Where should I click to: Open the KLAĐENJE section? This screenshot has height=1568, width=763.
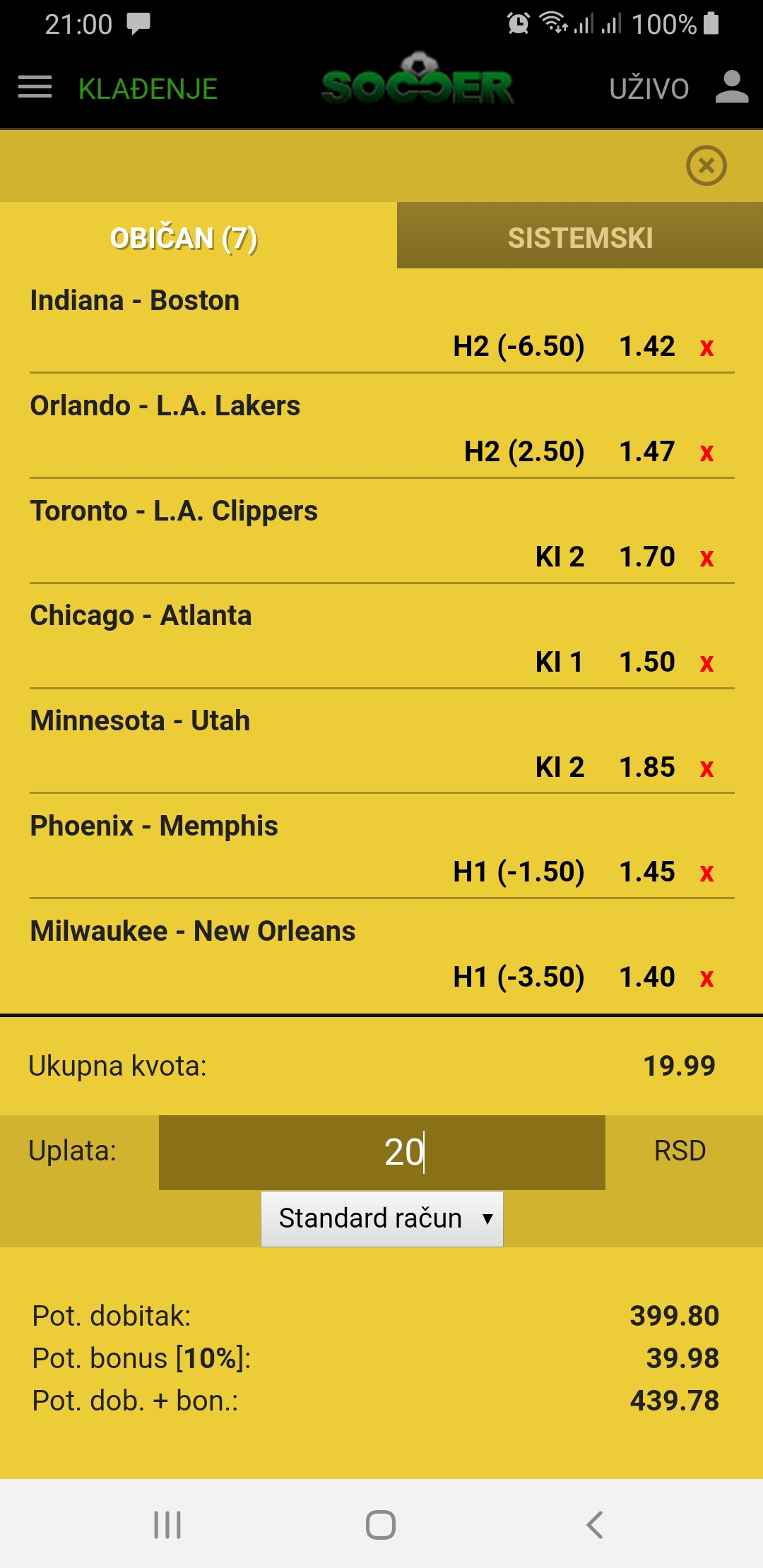[148, 89]
